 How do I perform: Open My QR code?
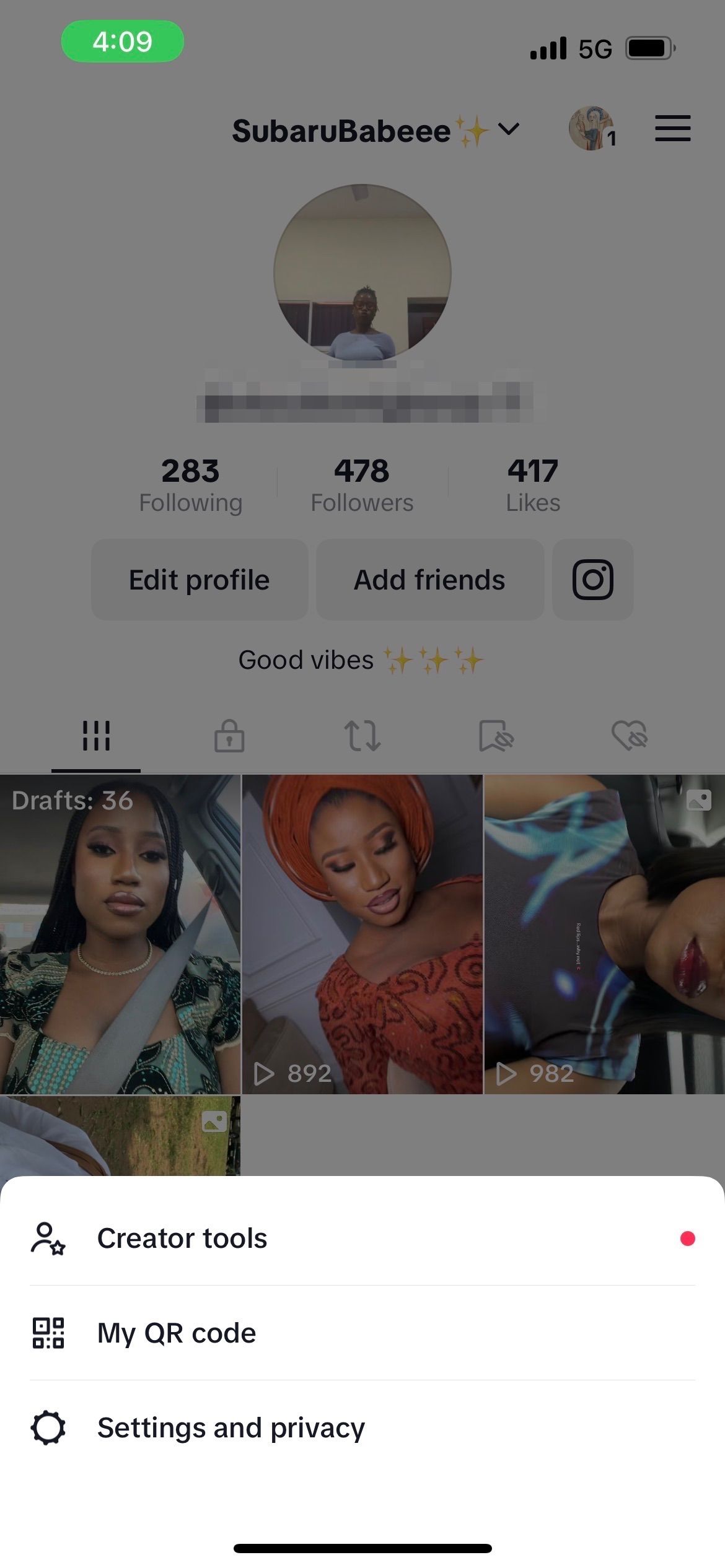[x=176, y=1333]
